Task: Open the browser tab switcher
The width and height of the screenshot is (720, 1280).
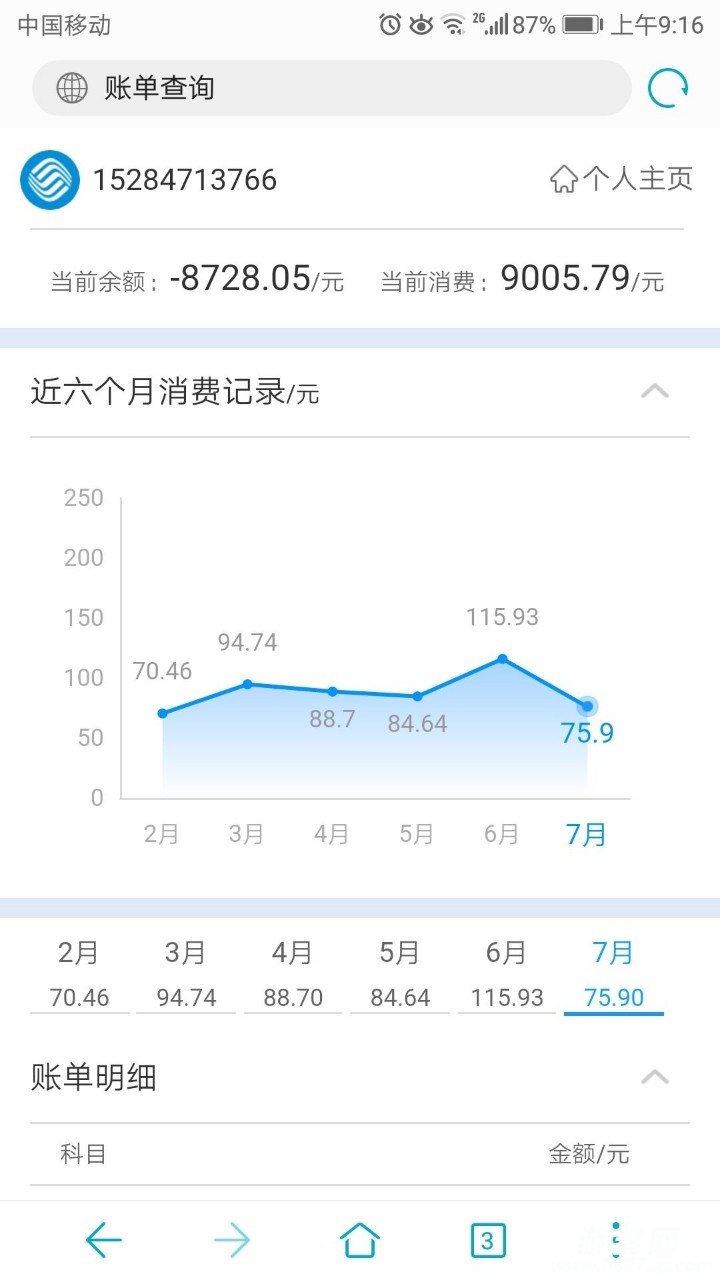Action: [x=488, y=1241]
